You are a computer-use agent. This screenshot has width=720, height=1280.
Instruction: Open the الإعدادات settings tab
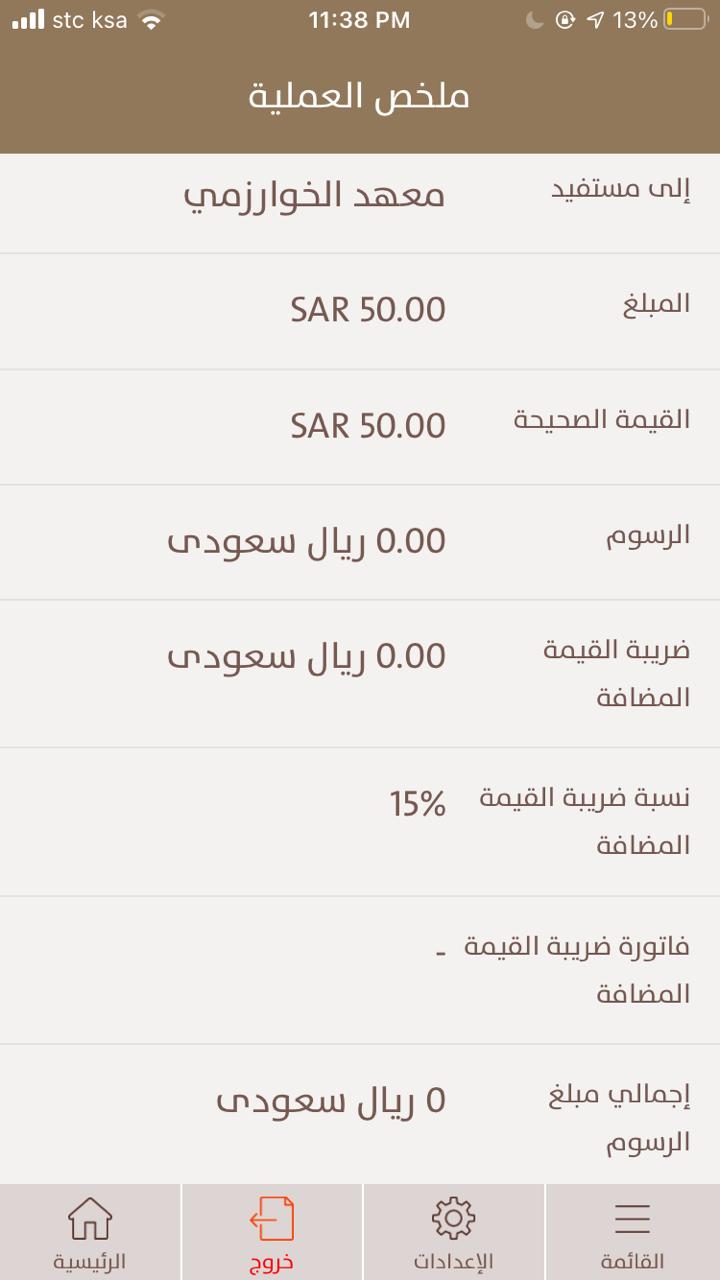pyautogui.click(x=453, y=1232)
